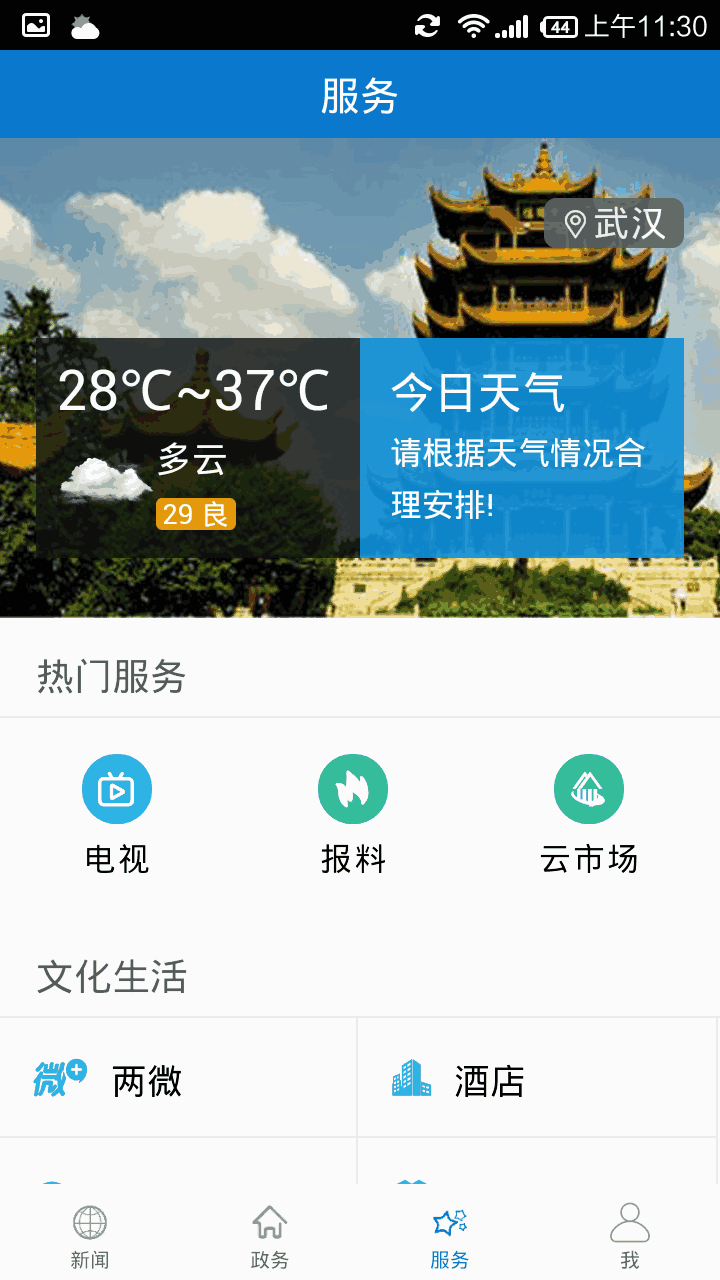This screenshot has height=1280, width=720.
Task: Open the 电视 (TV) service icon
Action: click(x=117, y=788)
